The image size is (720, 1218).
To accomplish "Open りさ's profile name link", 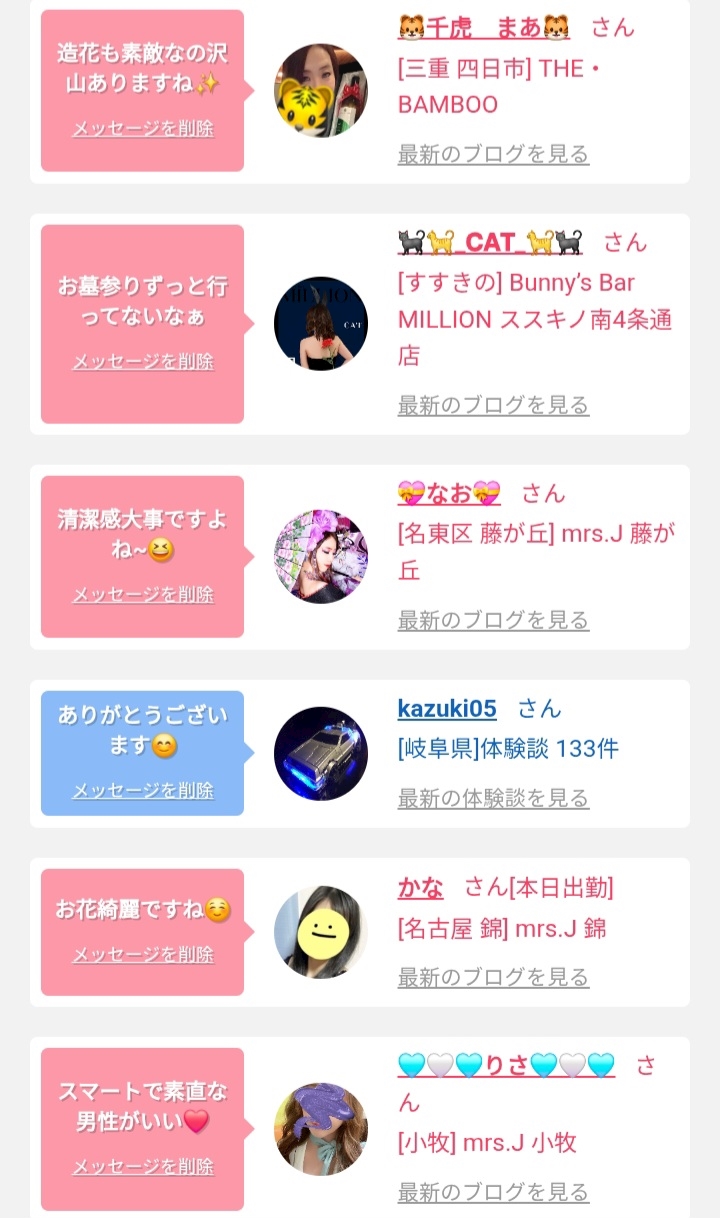I will point(506,1066).
